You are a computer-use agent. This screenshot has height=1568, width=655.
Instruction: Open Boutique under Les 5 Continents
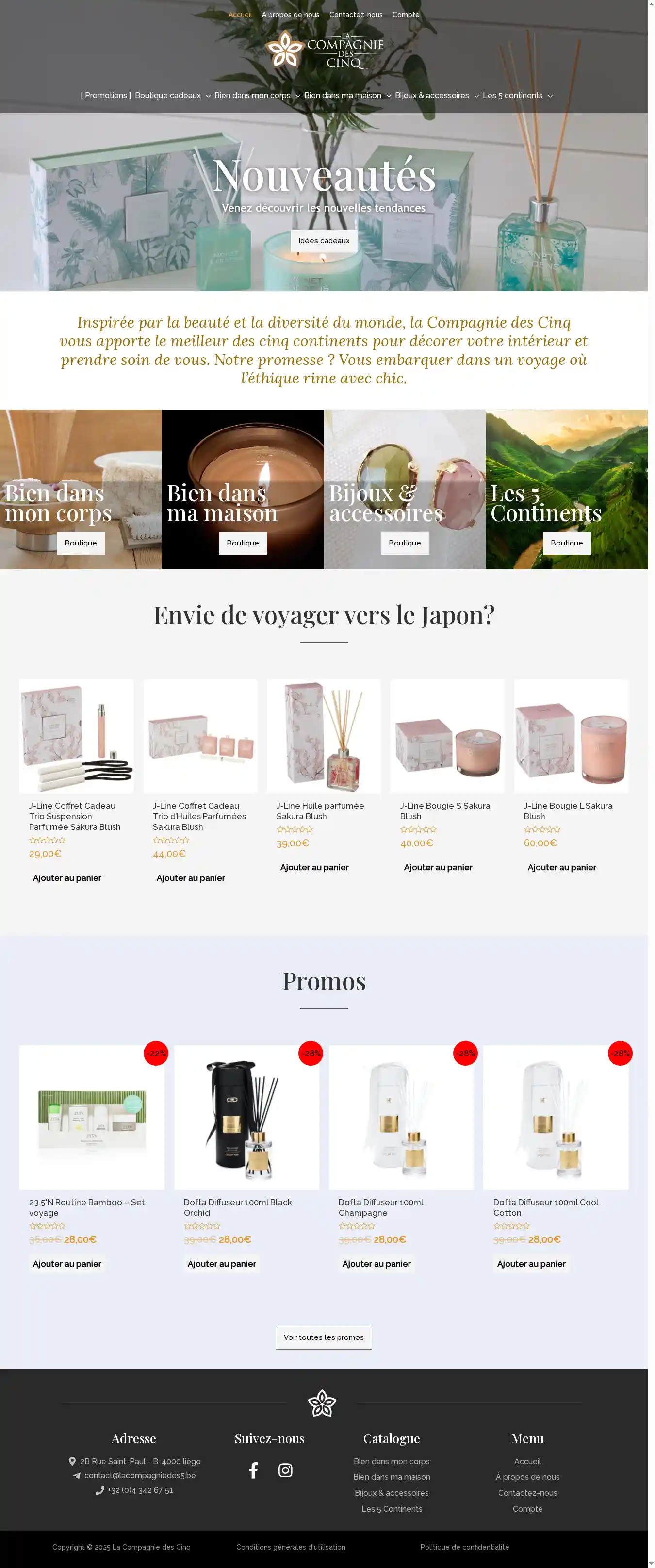coord(566,543)
